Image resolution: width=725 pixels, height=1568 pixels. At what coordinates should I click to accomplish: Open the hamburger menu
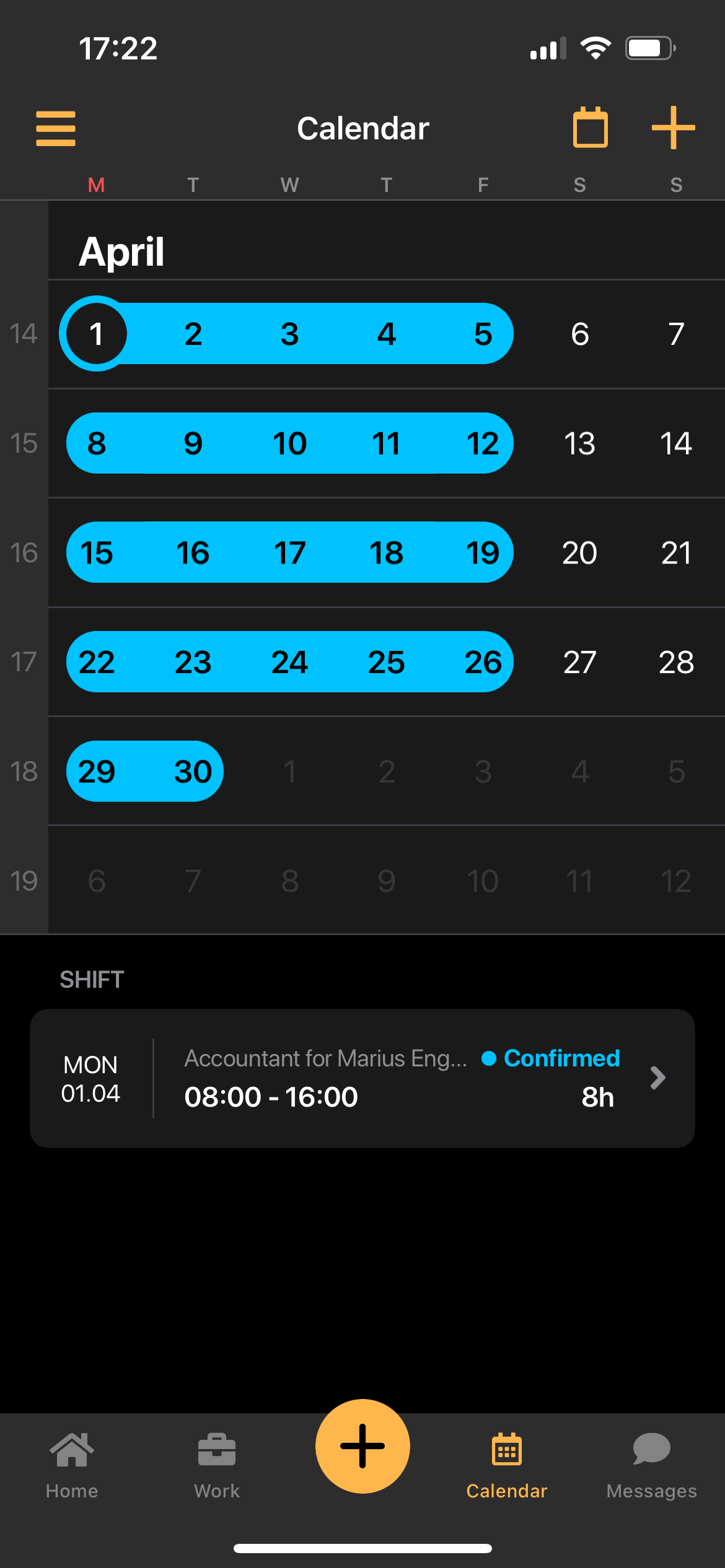pyautogui.click(x=56, y=129)
